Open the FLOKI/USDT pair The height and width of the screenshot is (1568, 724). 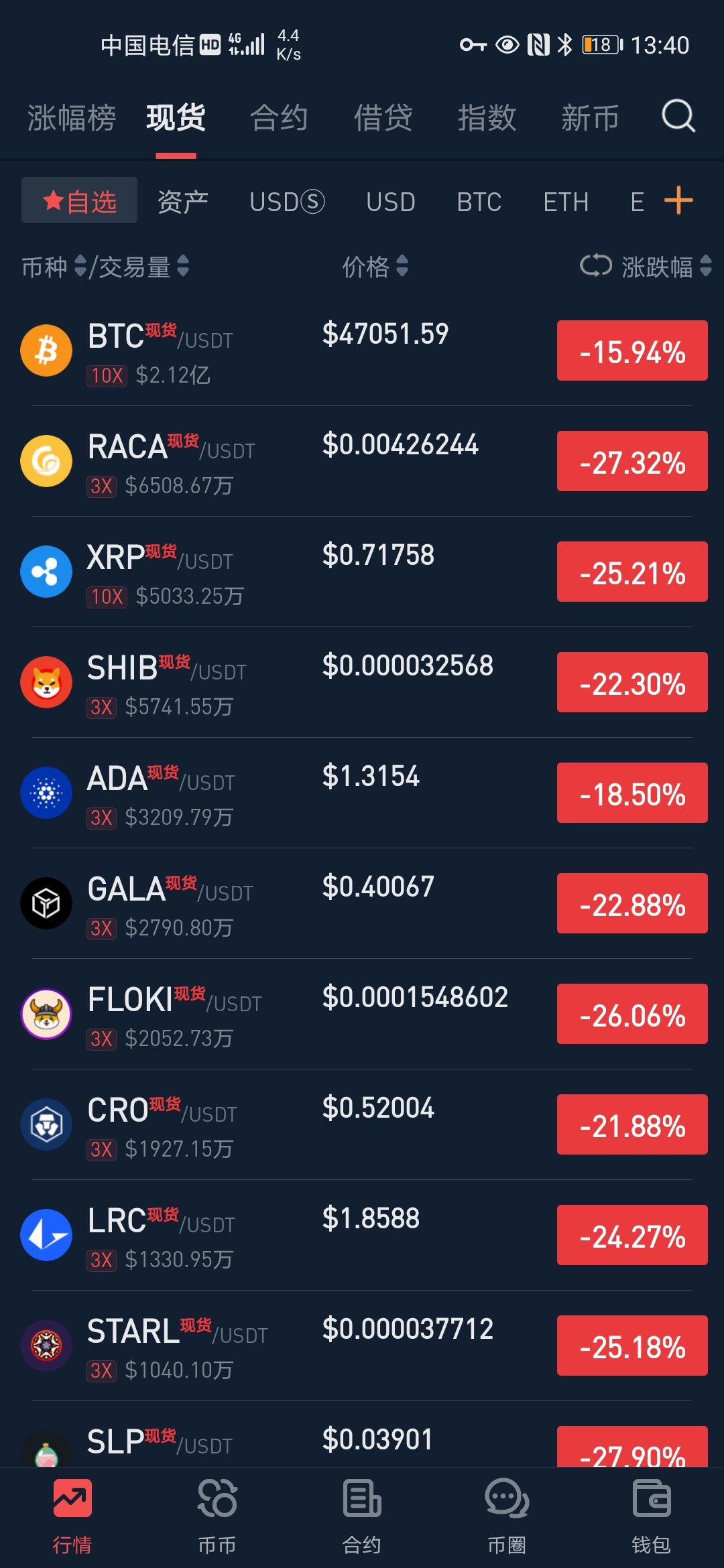[x=362, y=1015]
